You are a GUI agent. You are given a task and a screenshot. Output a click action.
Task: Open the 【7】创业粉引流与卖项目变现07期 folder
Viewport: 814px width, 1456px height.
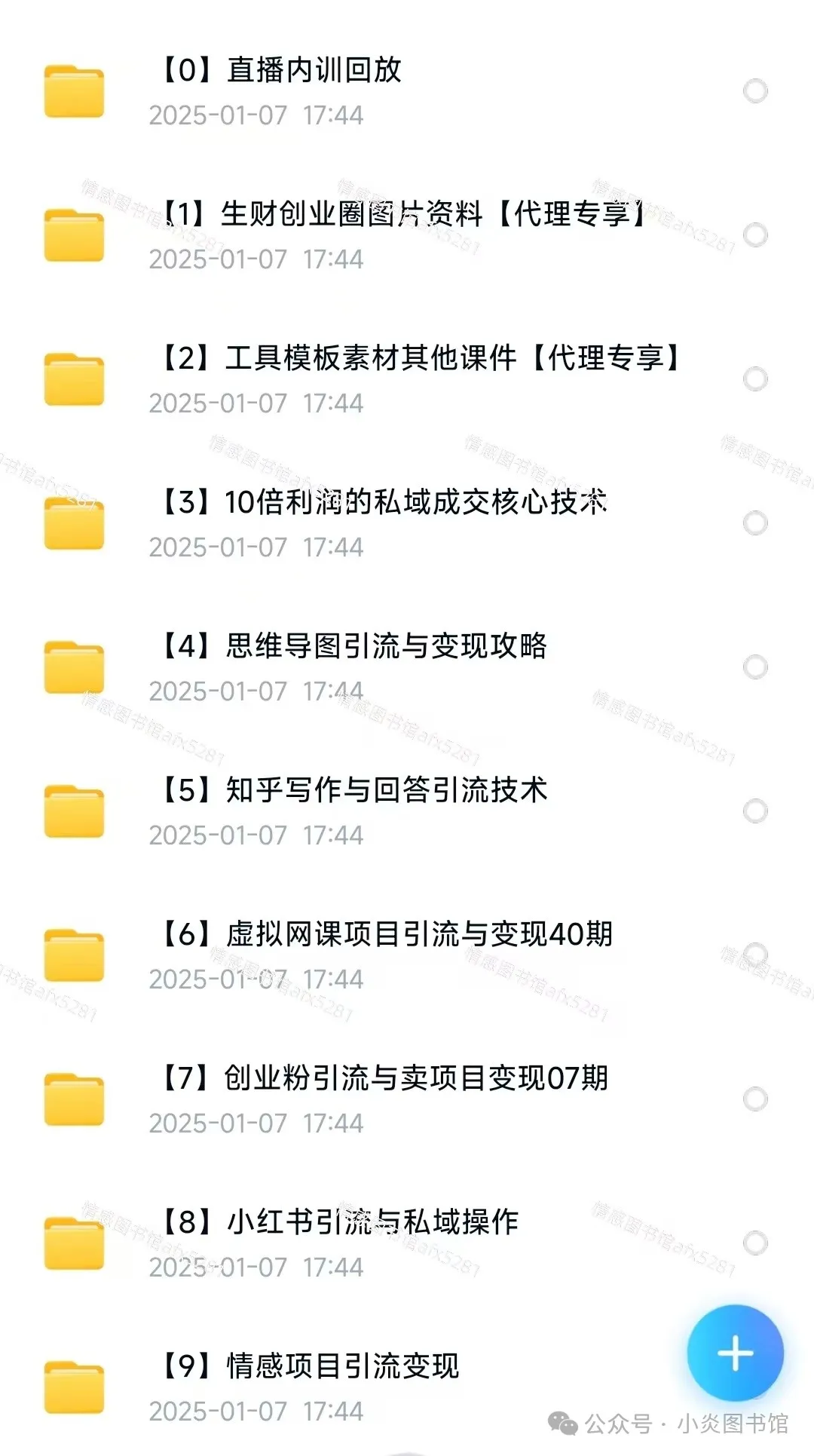[x=384, y=1078]
